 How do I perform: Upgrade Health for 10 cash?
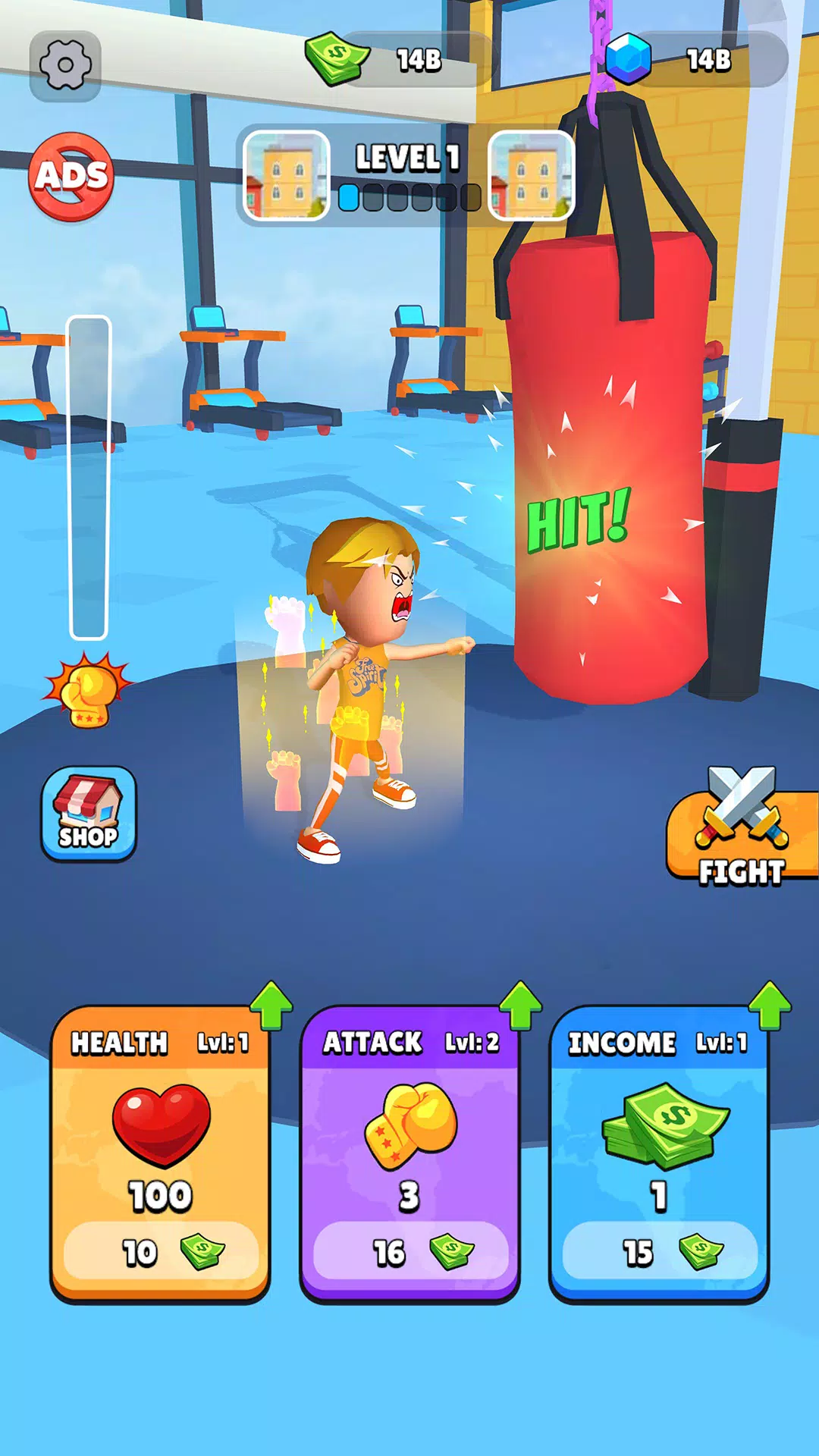[161, 1251]
